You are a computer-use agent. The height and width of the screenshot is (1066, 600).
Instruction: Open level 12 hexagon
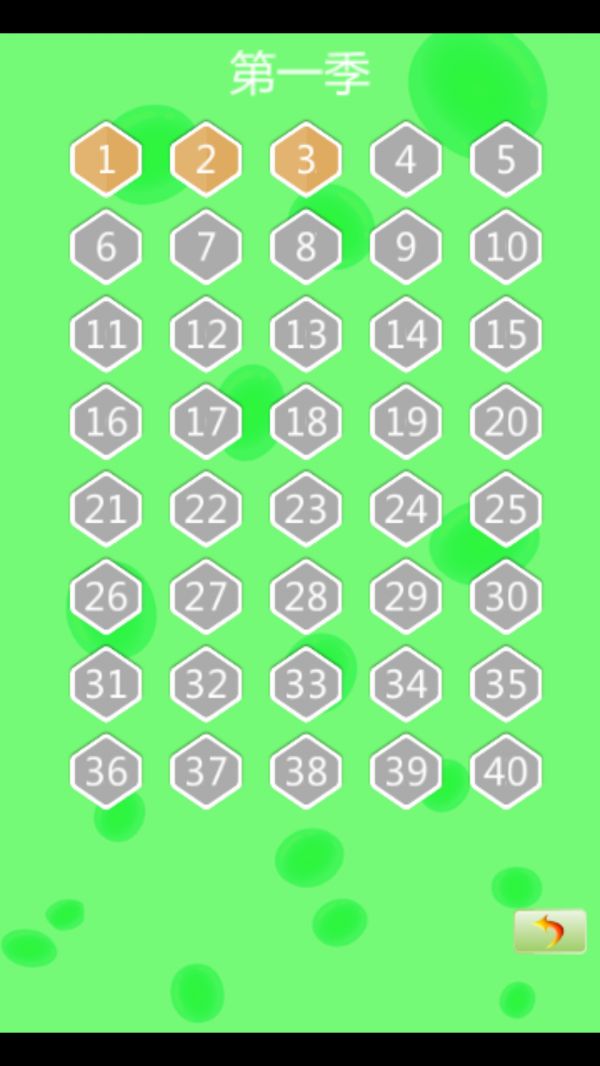(206, 334)
